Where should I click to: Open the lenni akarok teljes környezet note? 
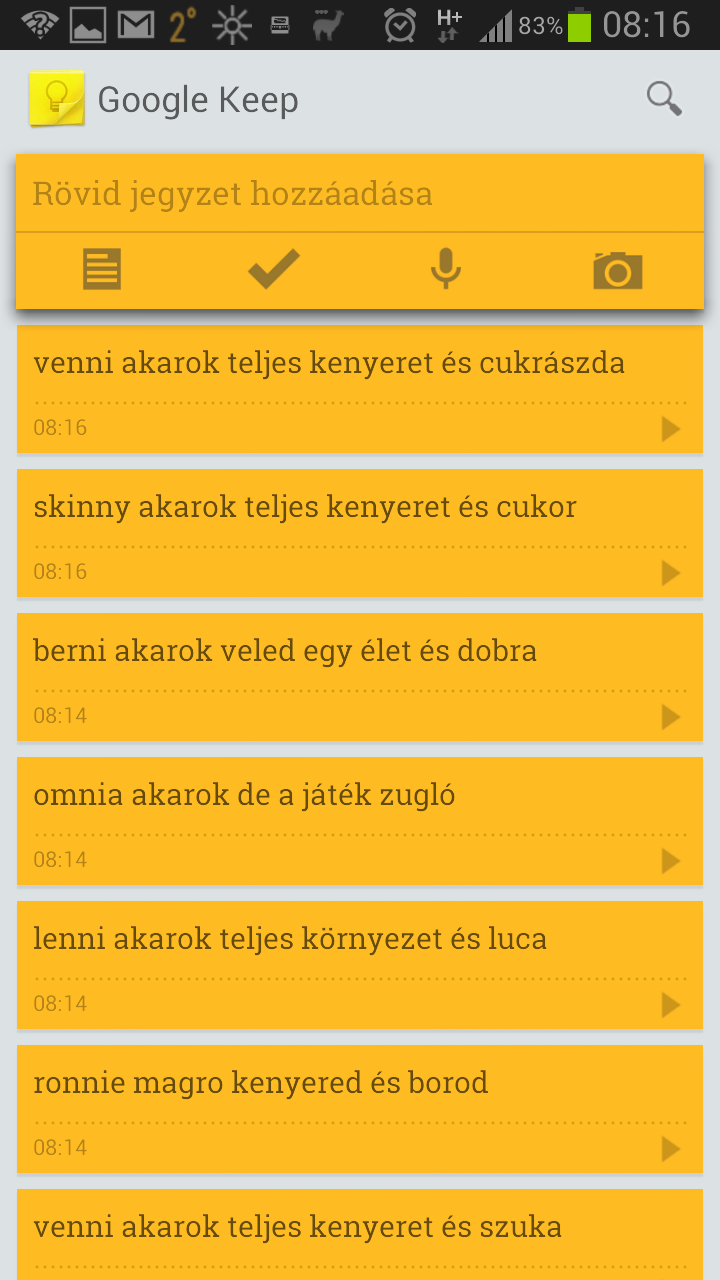click(360, 965)
